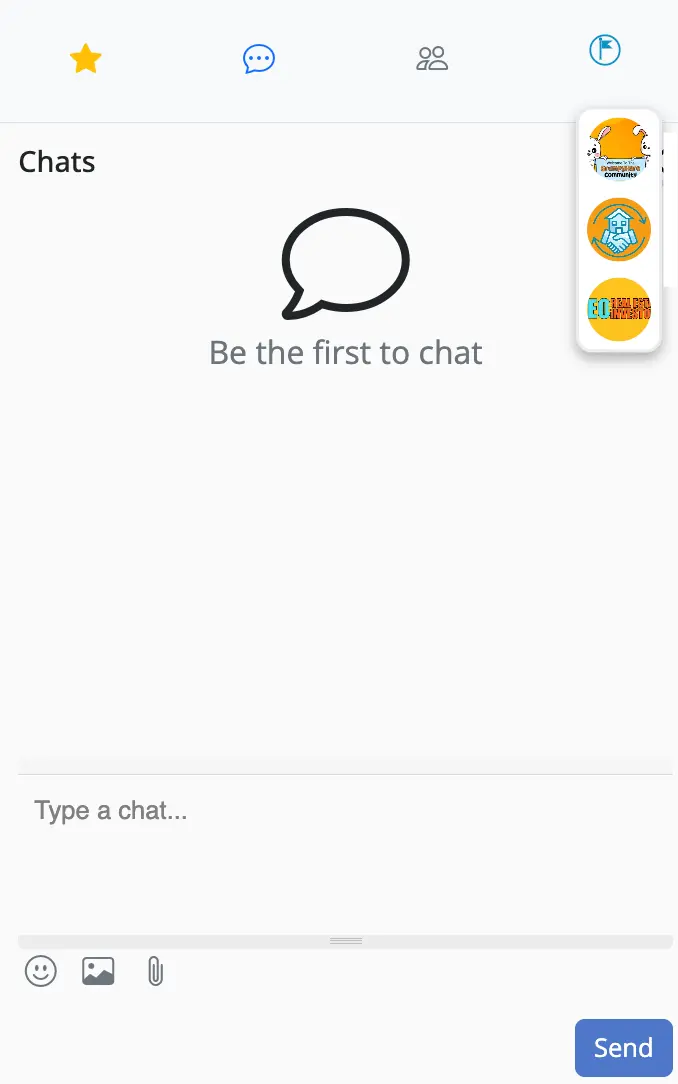Open the chat bubble tab

pyautogui.click(x=259, y=59)
